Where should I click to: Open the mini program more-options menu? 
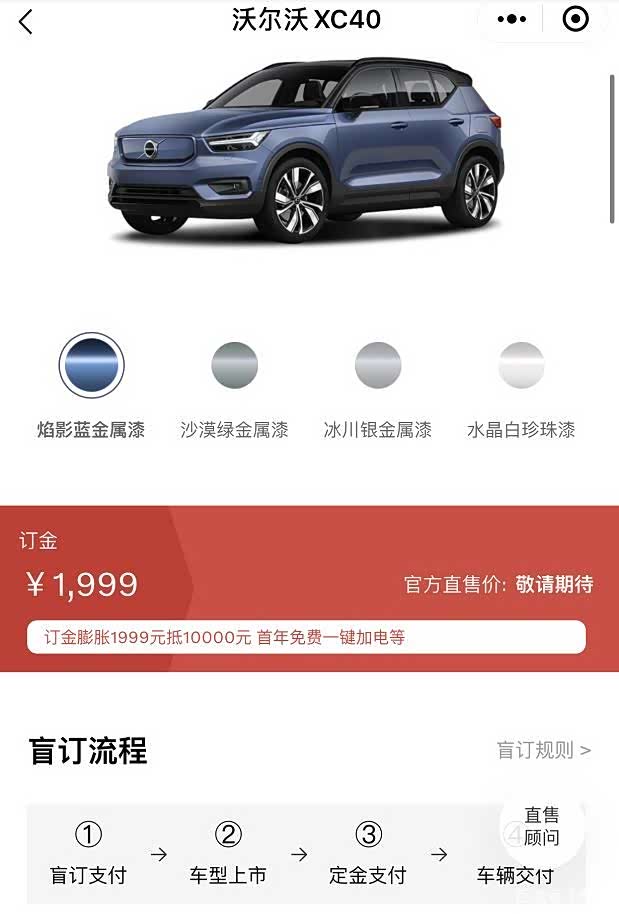coord(511,19)
